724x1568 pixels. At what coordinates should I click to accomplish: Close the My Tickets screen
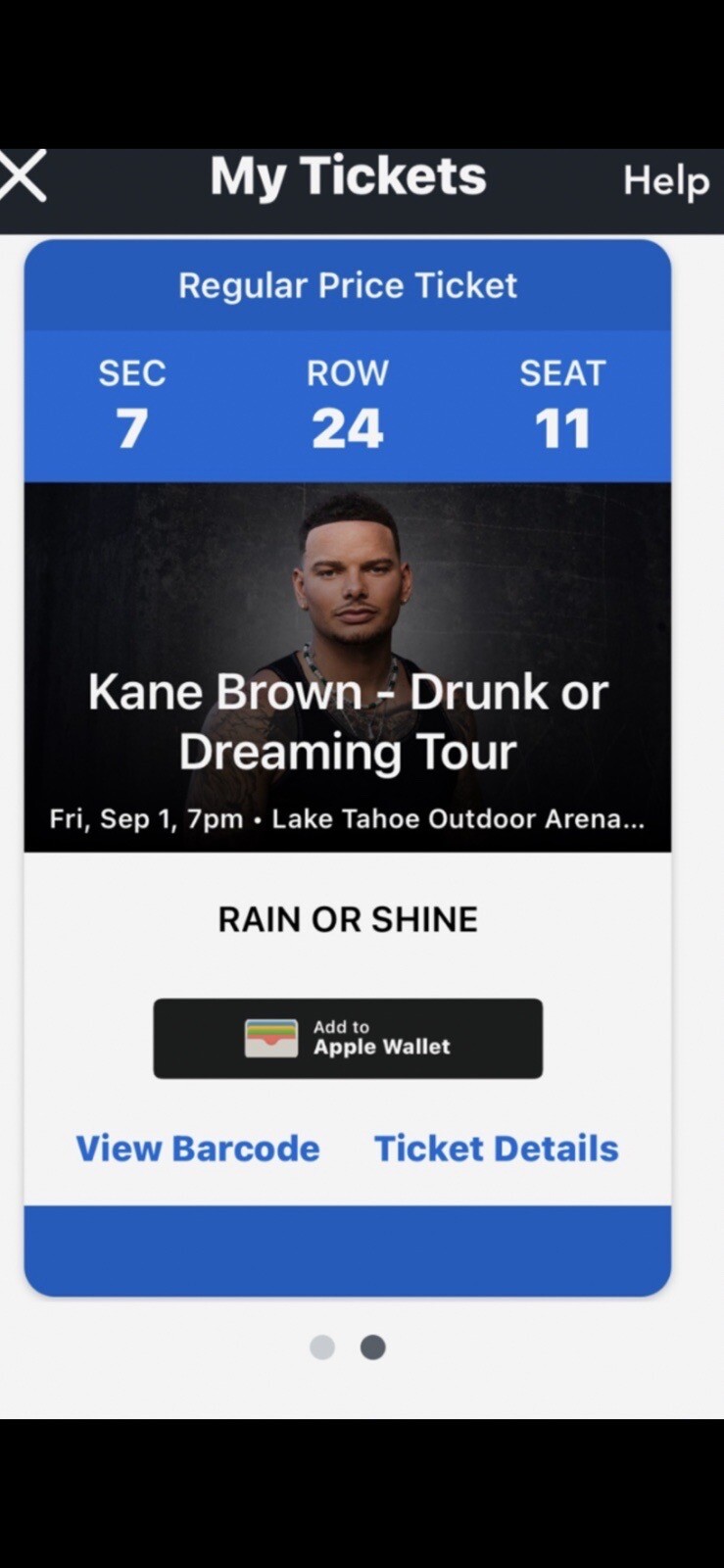[x=23, y=177]
